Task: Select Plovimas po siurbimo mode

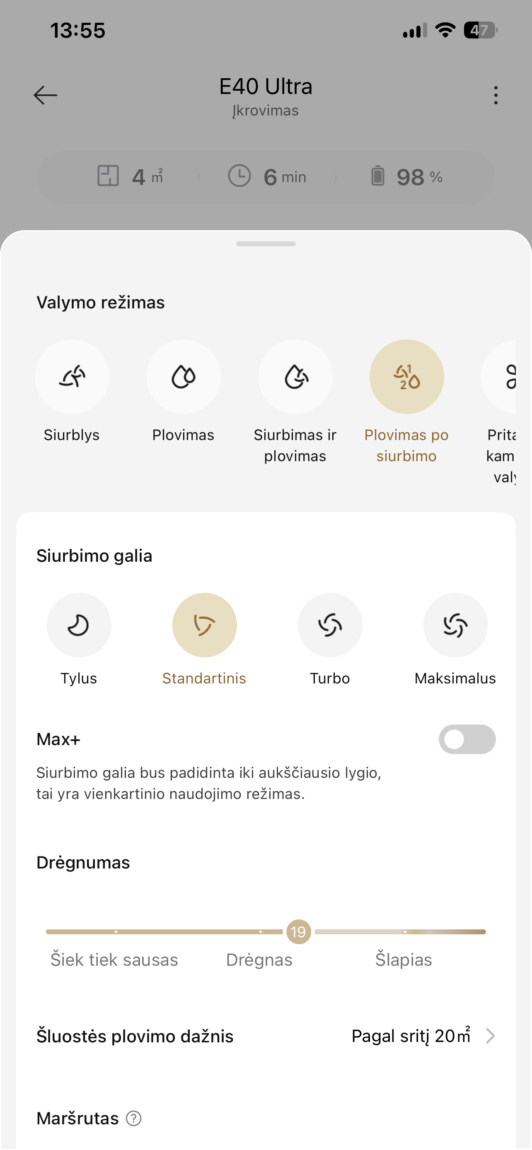Action: (x=407, y=377)
